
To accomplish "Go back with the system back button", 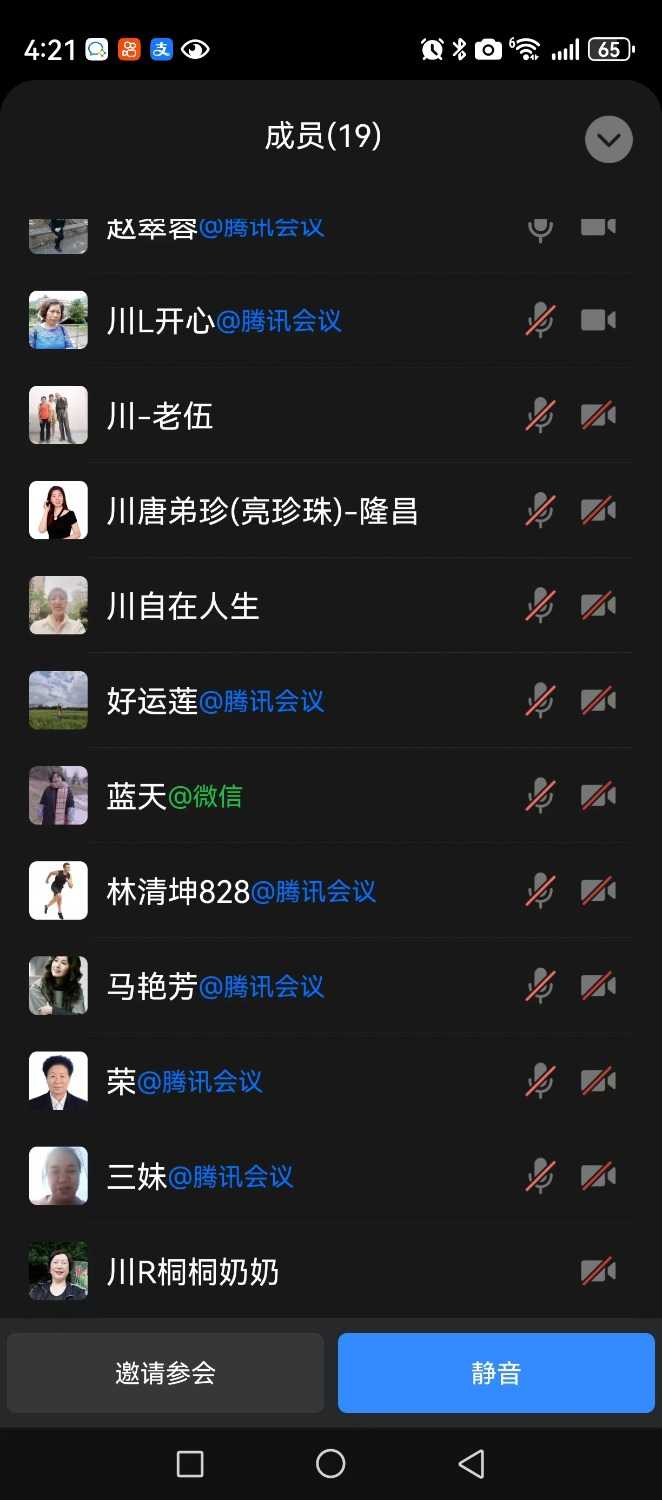I will tap(471, 1464).
